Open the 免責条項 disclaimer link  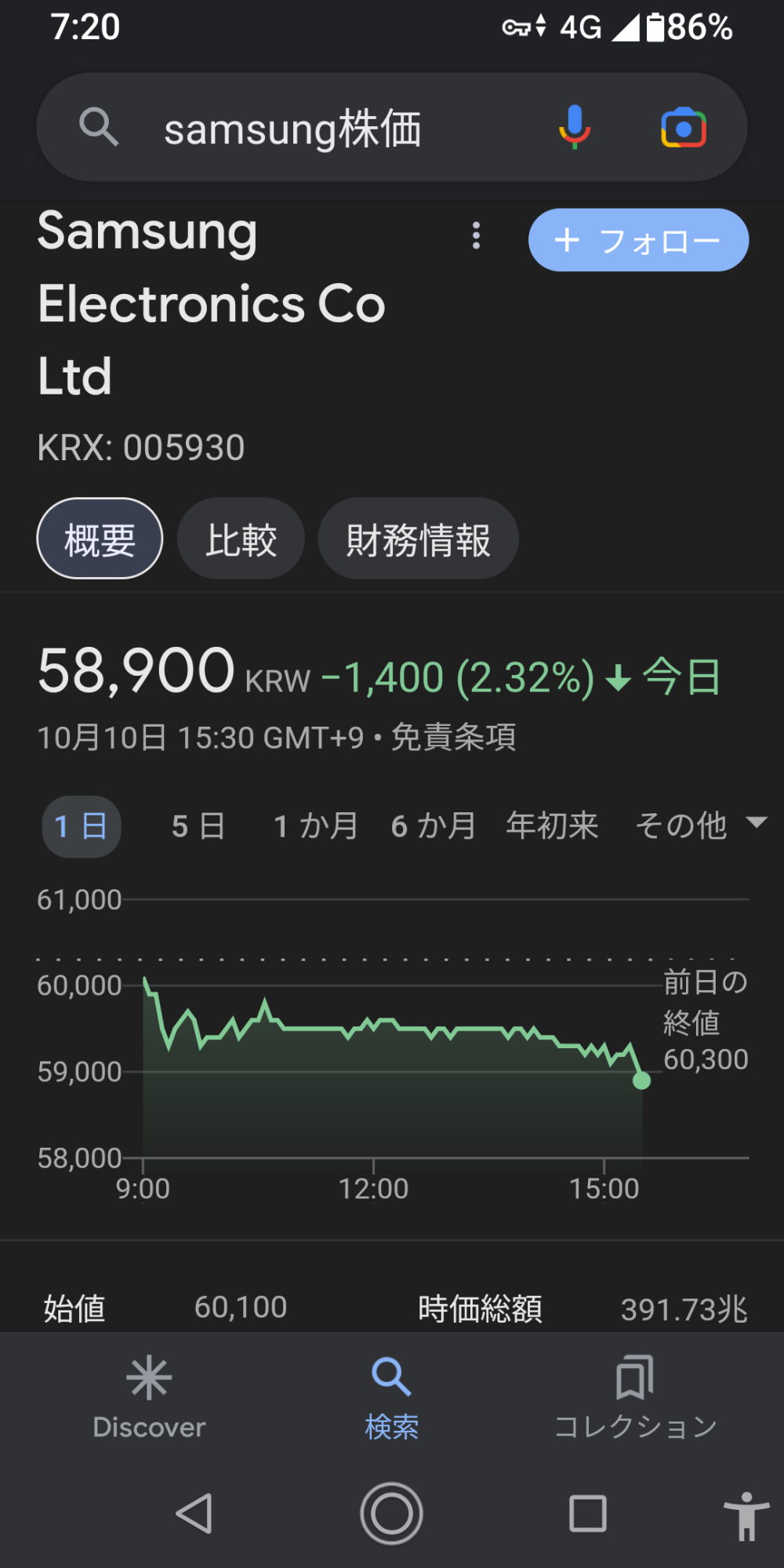click(454, 738)
